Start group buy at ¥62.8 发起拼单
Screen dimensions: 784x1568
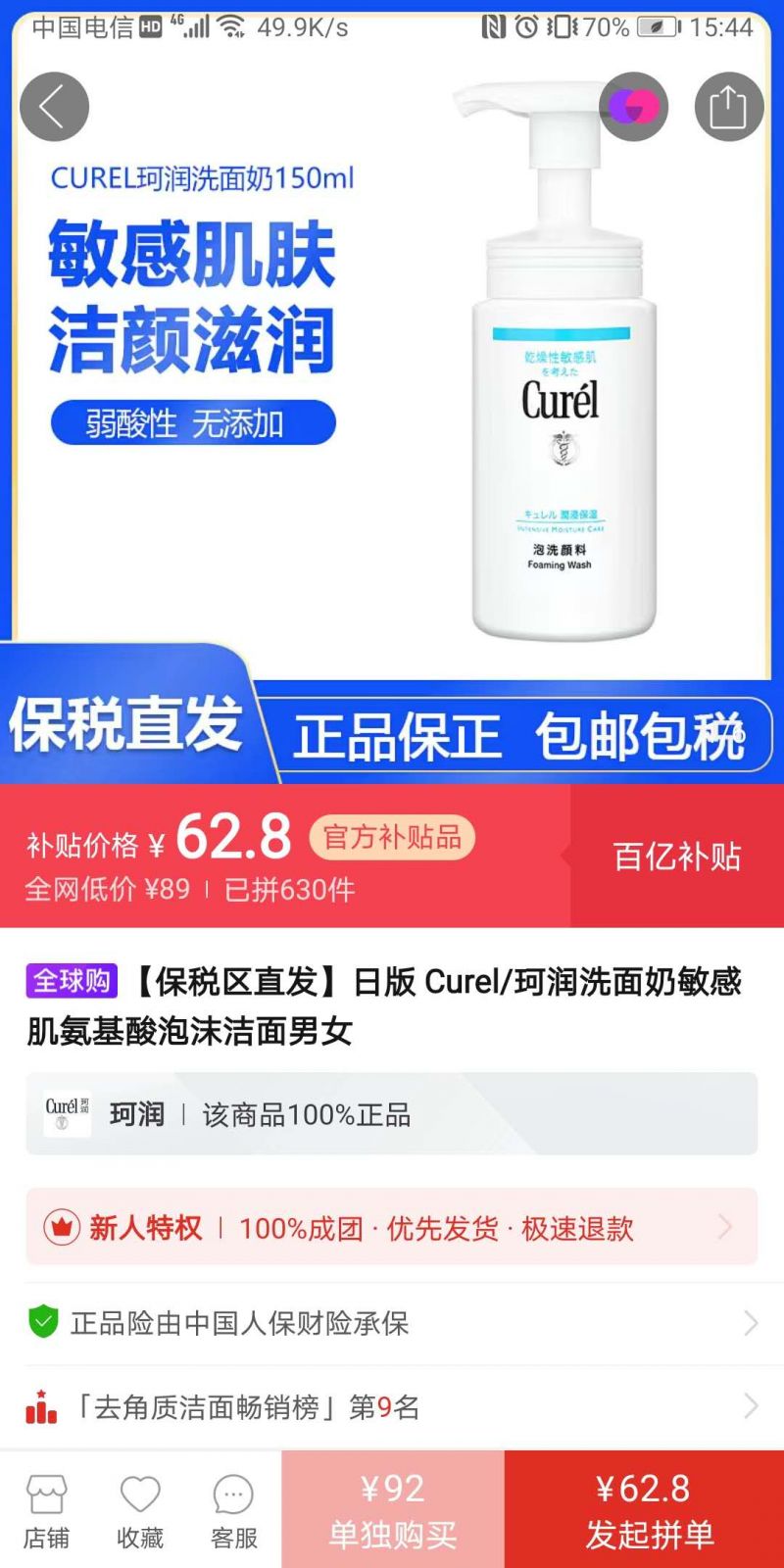[x=644, y=1510]
